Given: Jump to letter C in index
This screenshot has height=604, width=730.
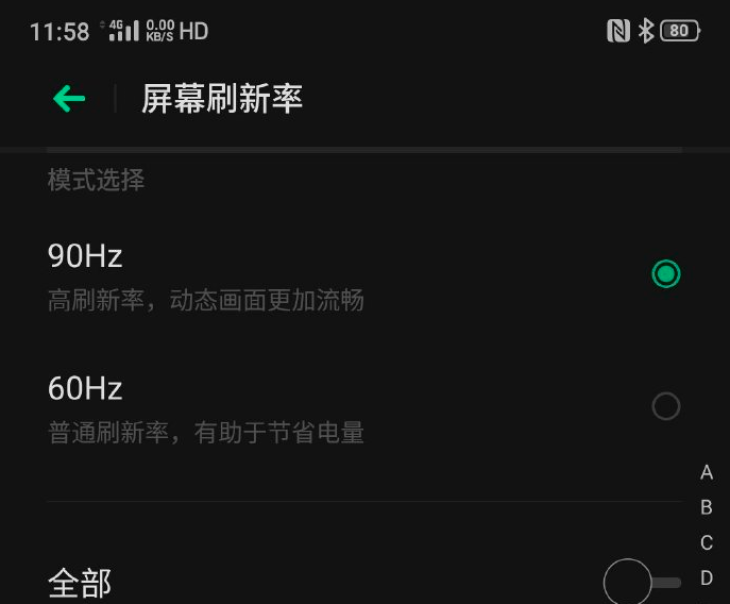Looking at the screenshot, I should [706, 543].
